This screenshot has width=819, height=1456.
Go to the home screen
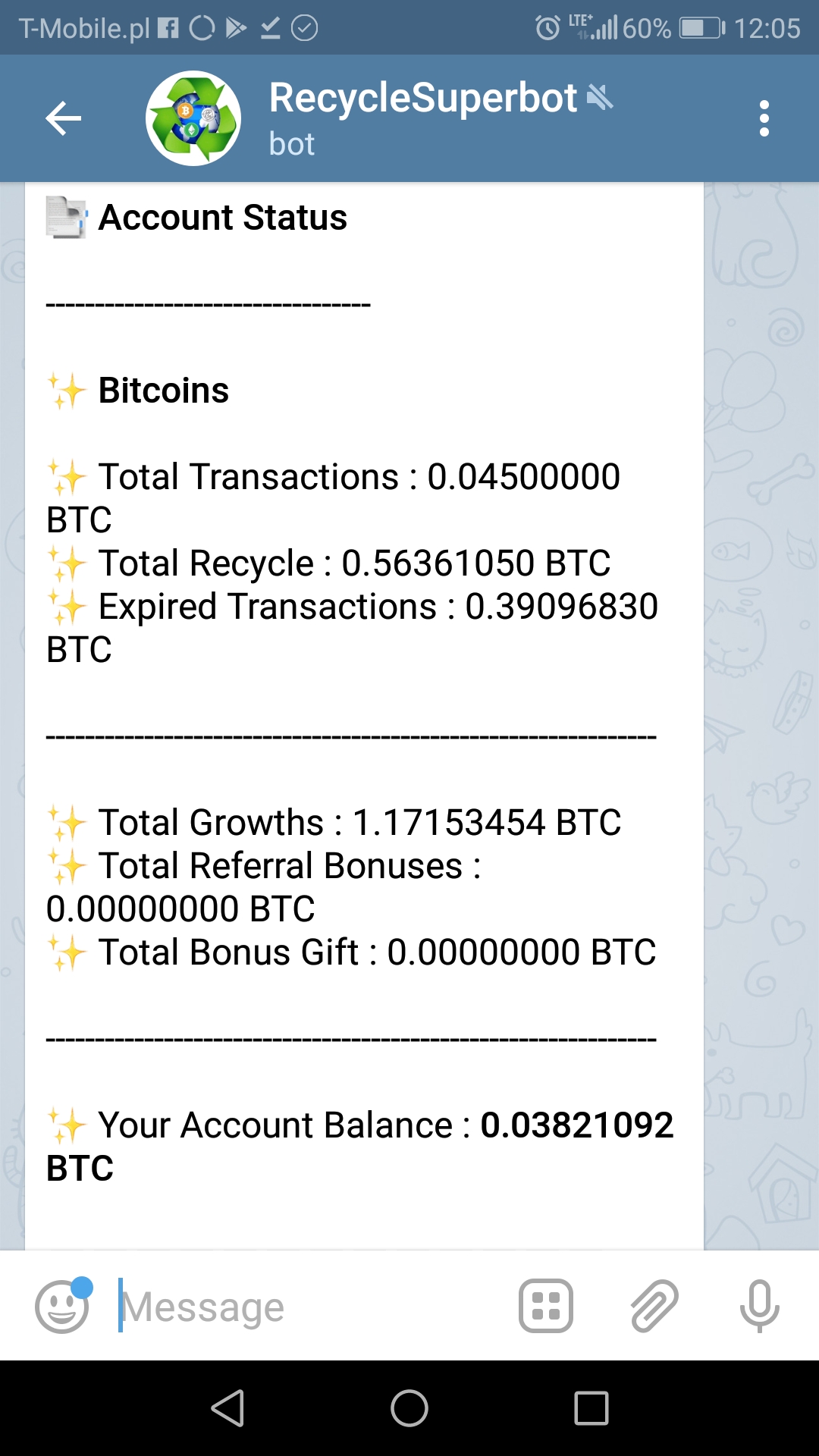[409, 1408]
